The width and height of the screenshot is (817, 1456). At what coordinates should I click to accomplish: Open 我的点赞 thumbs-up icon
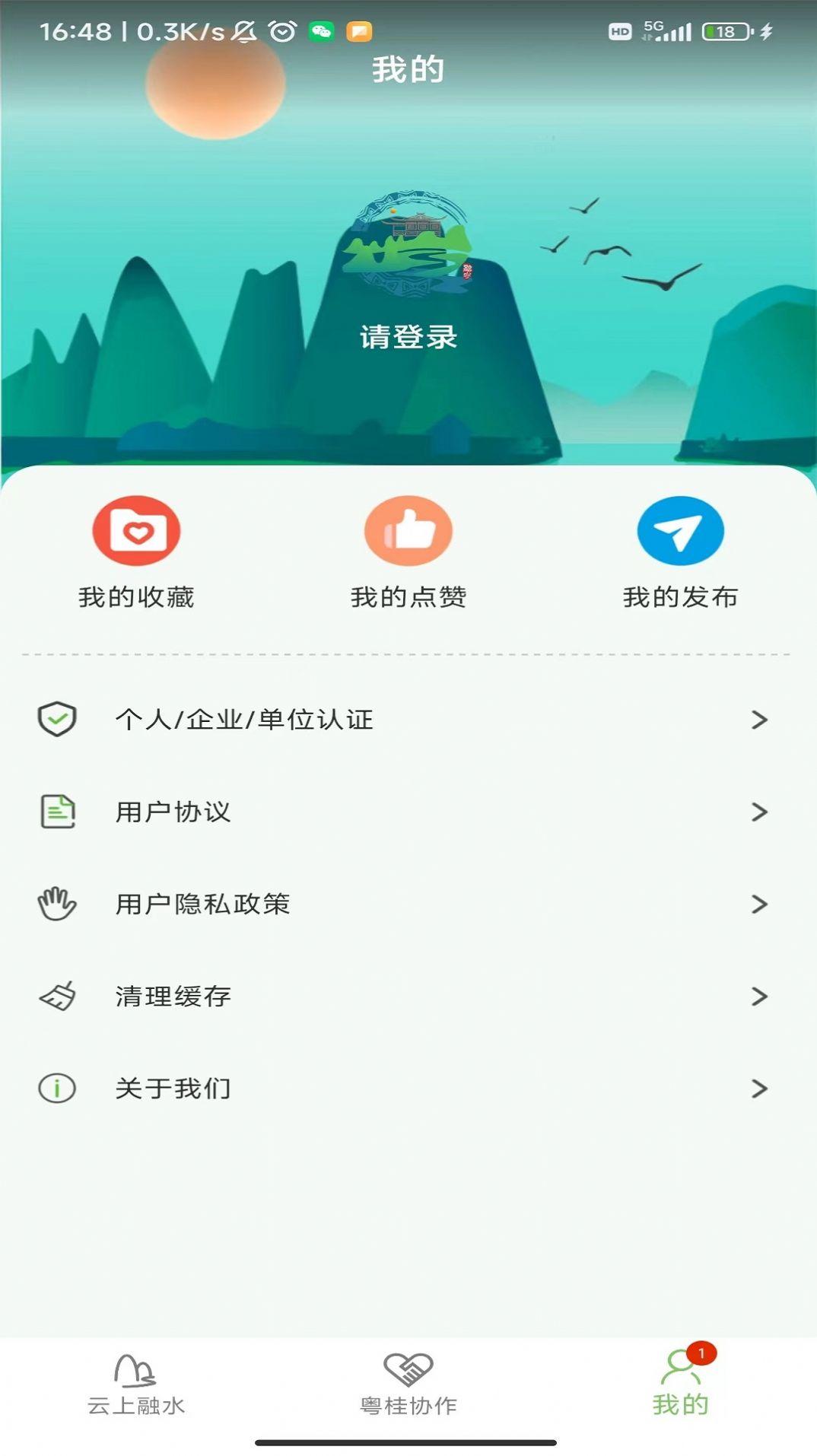coord(408,530)
